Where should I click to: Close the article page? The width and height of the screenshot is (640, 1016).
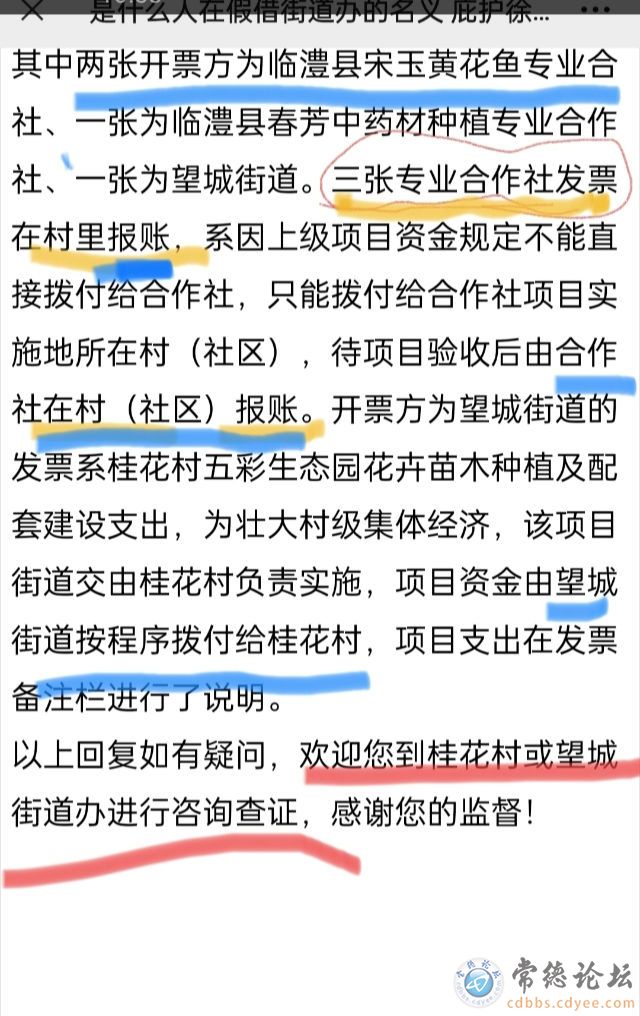pos(32,12)
